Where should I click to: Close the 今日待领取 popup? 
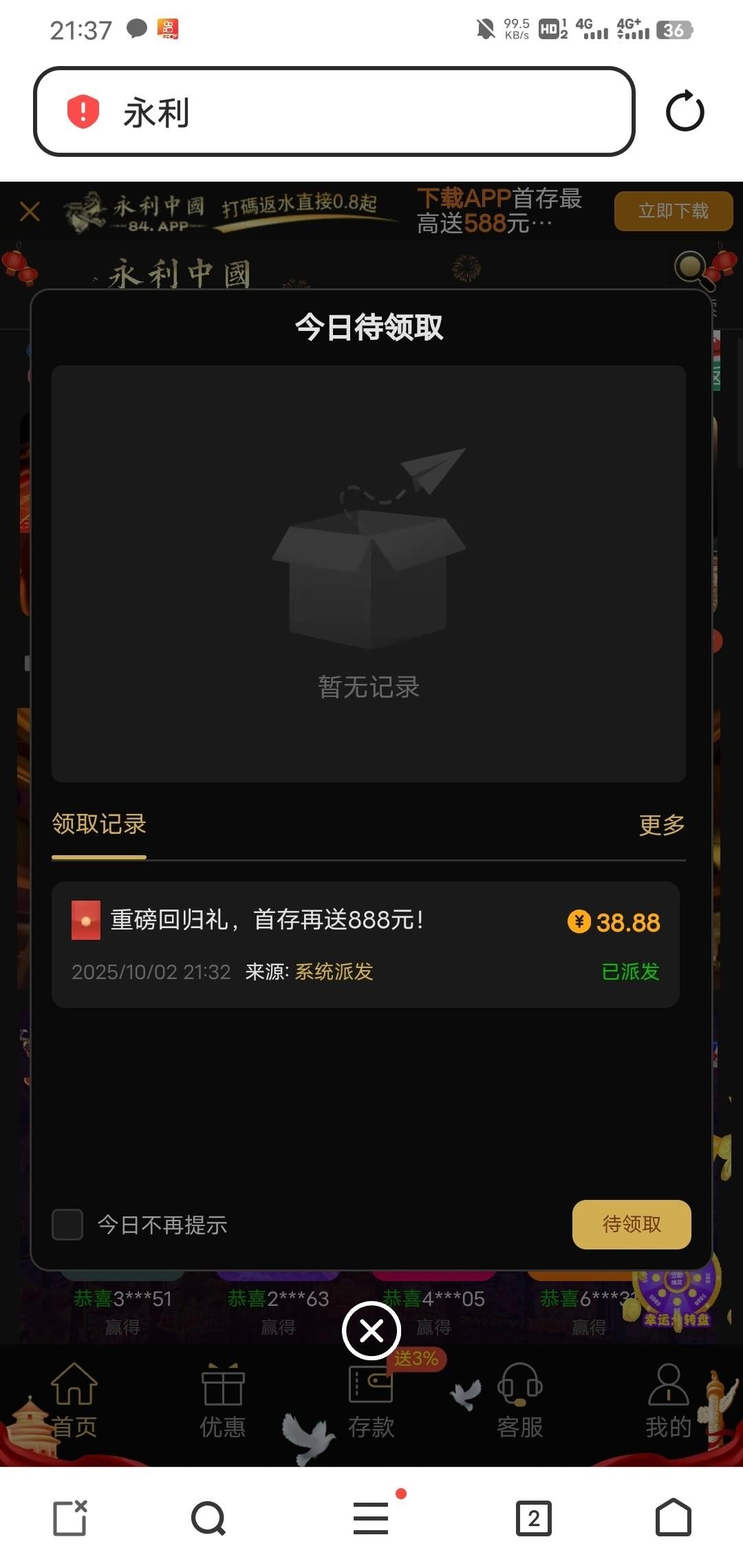click(371, 1331)
